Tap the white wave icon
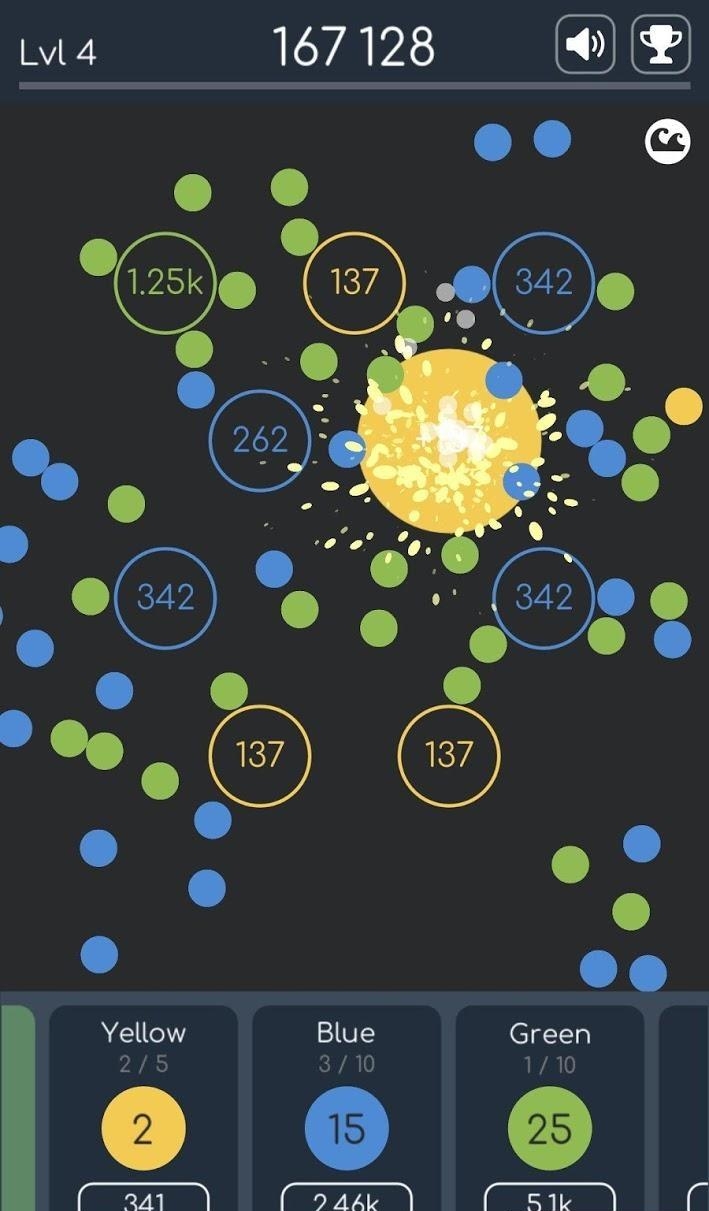 click(x=667, y=142)
